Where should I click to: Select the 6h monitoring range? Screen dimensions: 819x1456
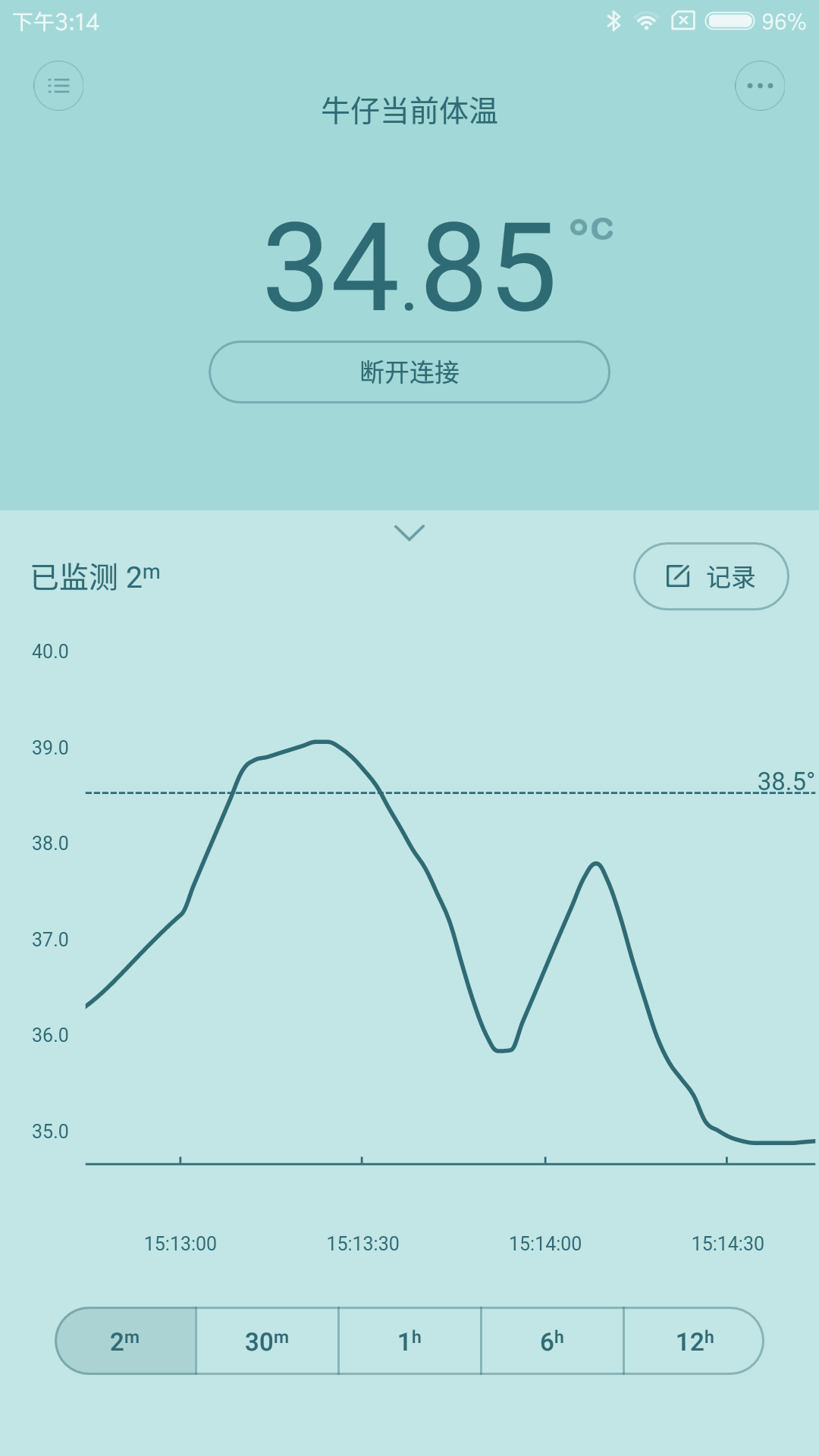pyautogui.click(x=551, y=1340)
